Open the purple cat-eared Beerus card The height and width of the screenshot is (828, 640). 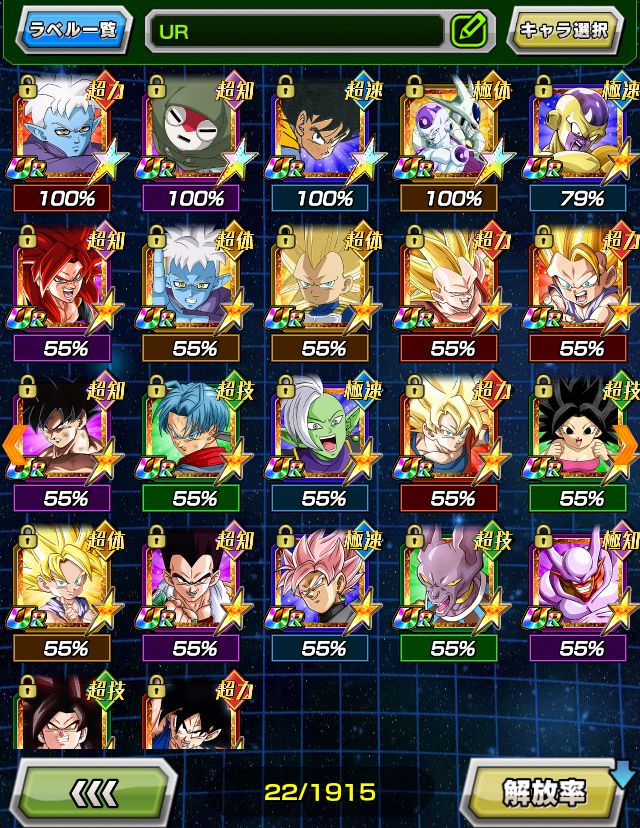click(453, 580)
